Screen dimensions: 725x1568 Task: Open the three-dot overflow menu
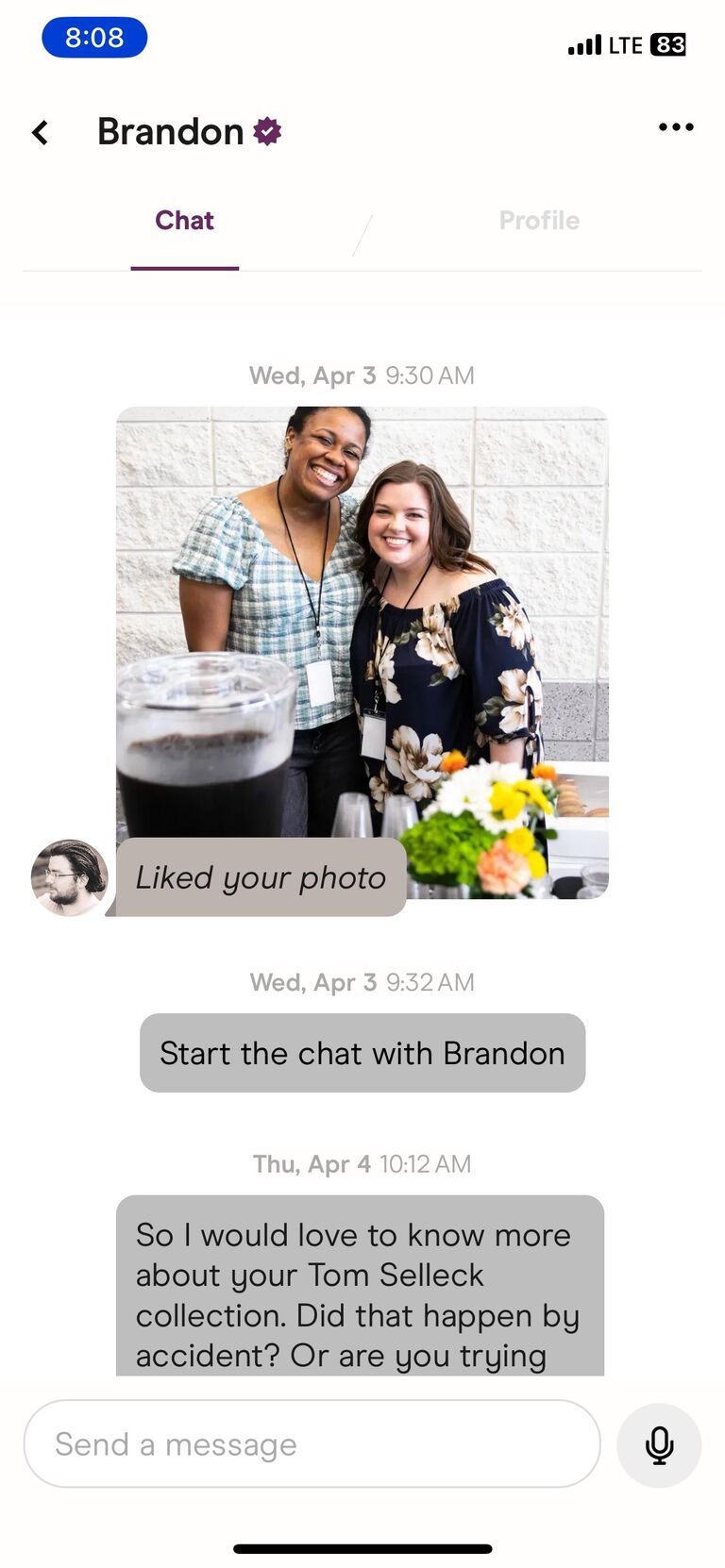pos(676,127)
